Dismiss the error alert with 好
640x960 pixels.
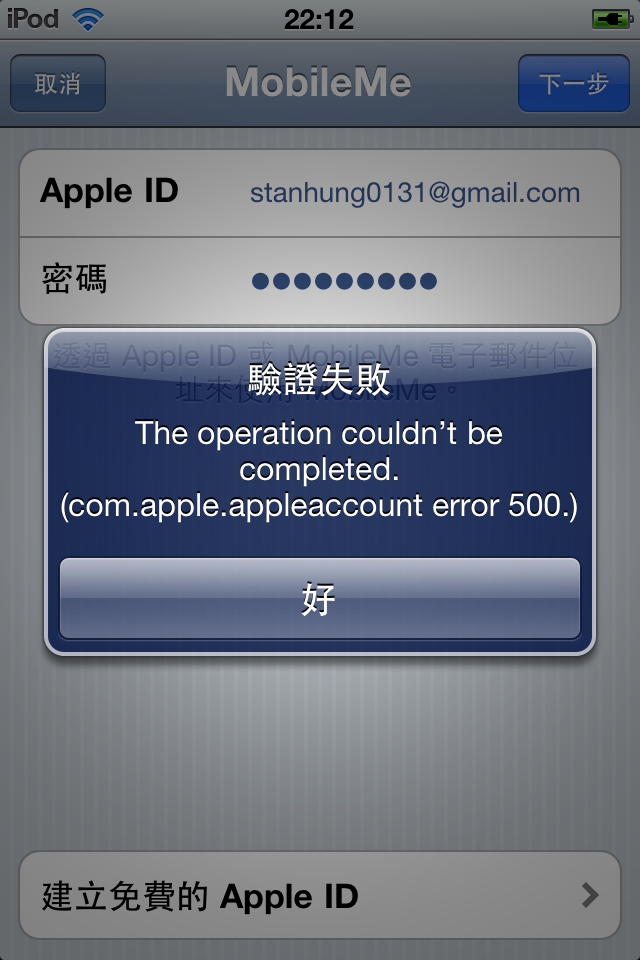point(319,598)
